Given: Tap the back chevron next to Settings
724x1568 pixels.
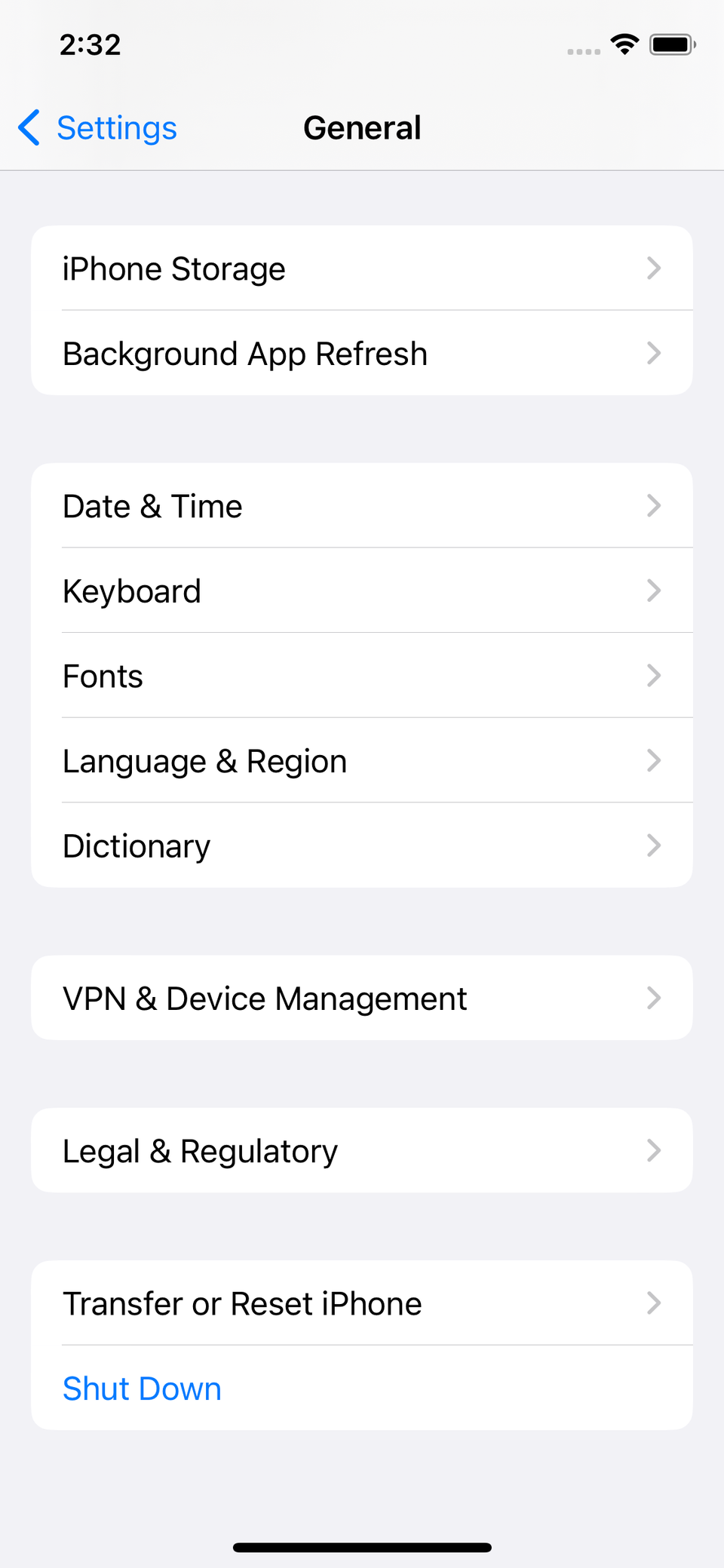Looking at the screenshot, I should coord(28,127).
